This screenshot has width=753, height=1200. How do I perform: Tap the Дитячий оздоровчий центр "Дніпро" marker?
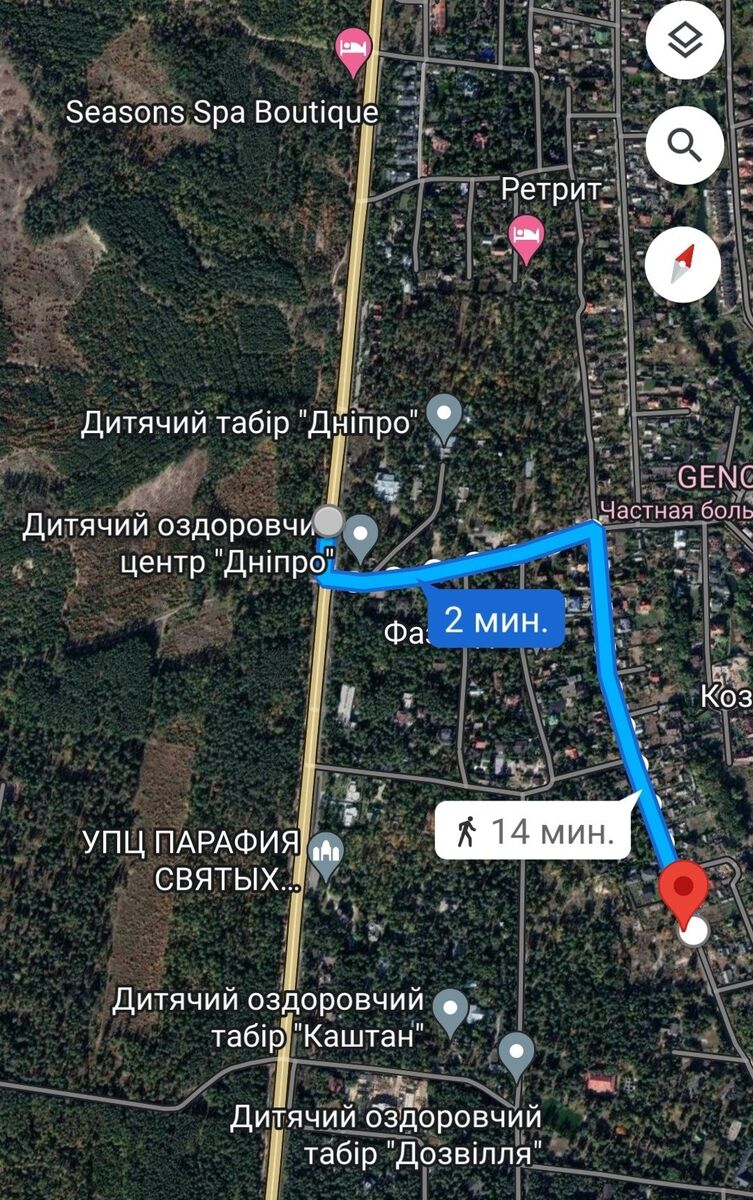(360, 537)
